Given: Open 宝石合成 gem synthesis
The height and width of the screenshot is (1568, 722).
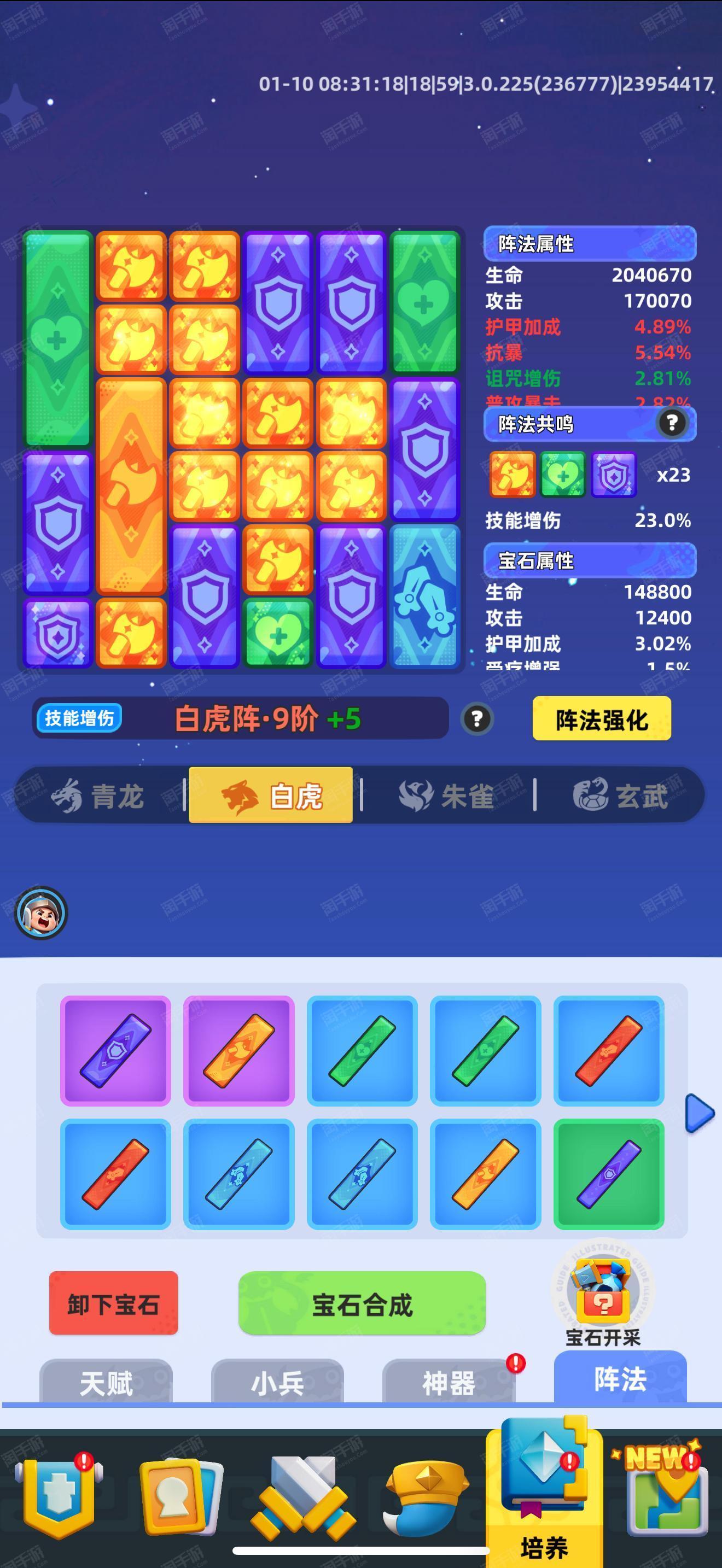Looking at the screenshot, I should [362, 1303].
